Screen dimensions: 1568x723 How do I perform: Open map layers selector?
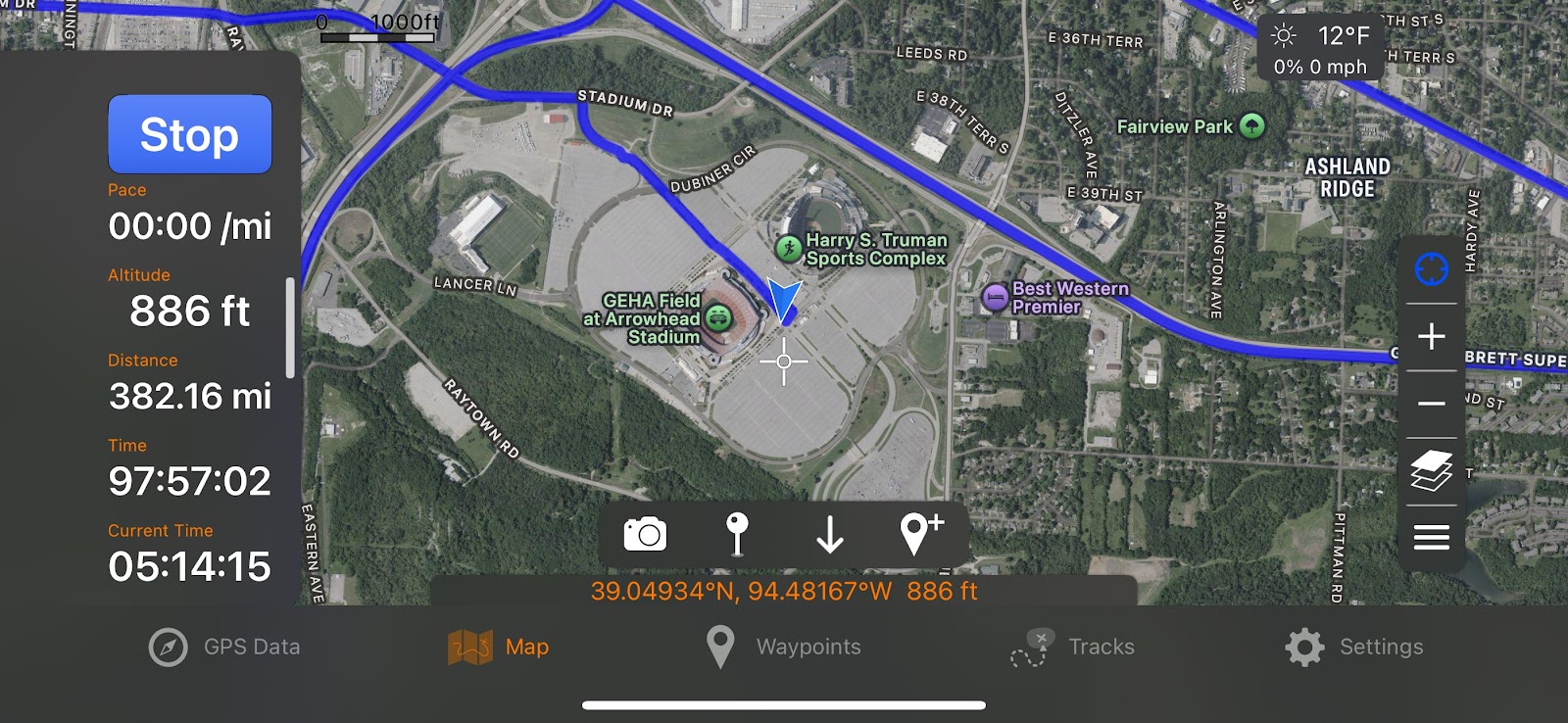coord(1431,471)
